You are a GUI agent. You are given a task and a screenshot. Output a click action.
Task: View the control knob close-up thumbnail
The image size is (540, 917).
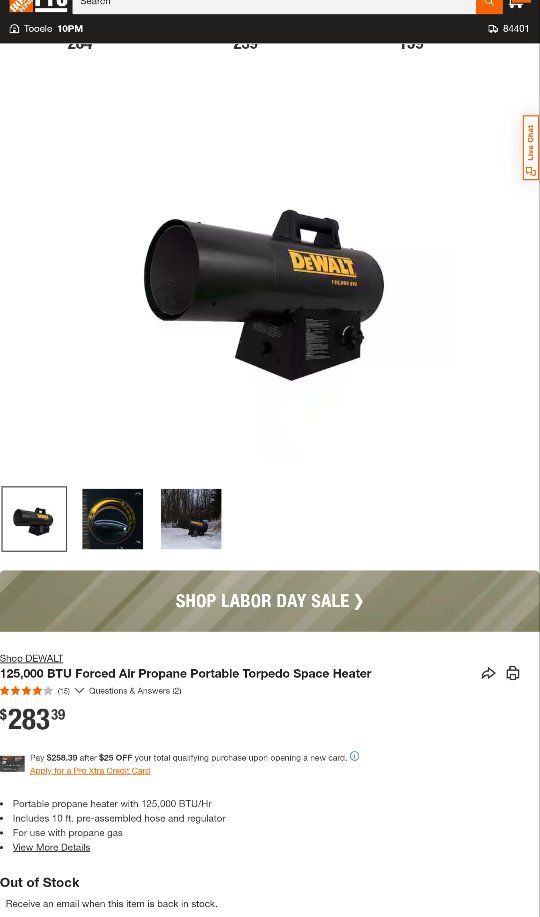pos(112,519)
